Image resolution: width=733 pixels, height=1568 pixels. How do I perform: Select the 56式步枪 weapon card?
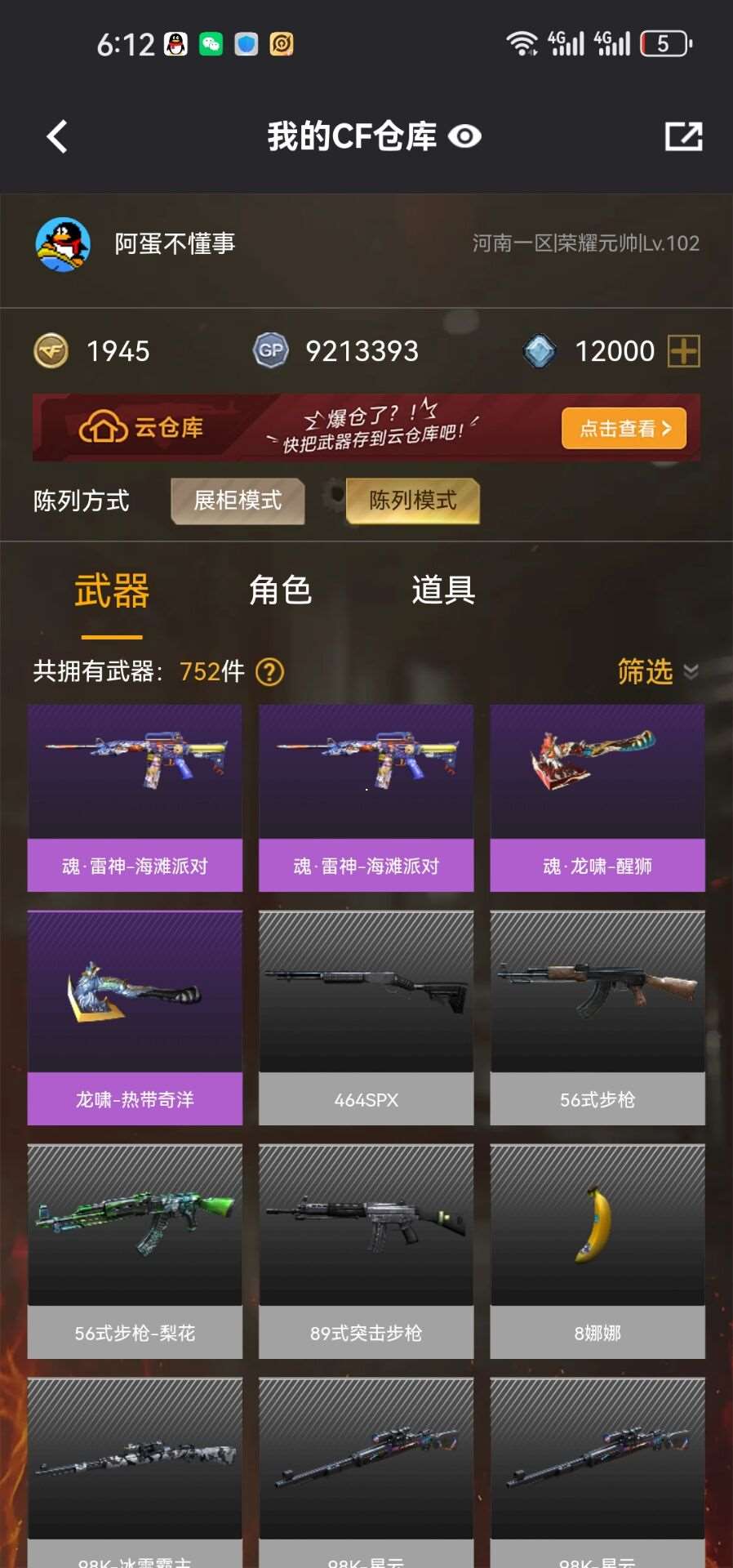point(597,1017)
